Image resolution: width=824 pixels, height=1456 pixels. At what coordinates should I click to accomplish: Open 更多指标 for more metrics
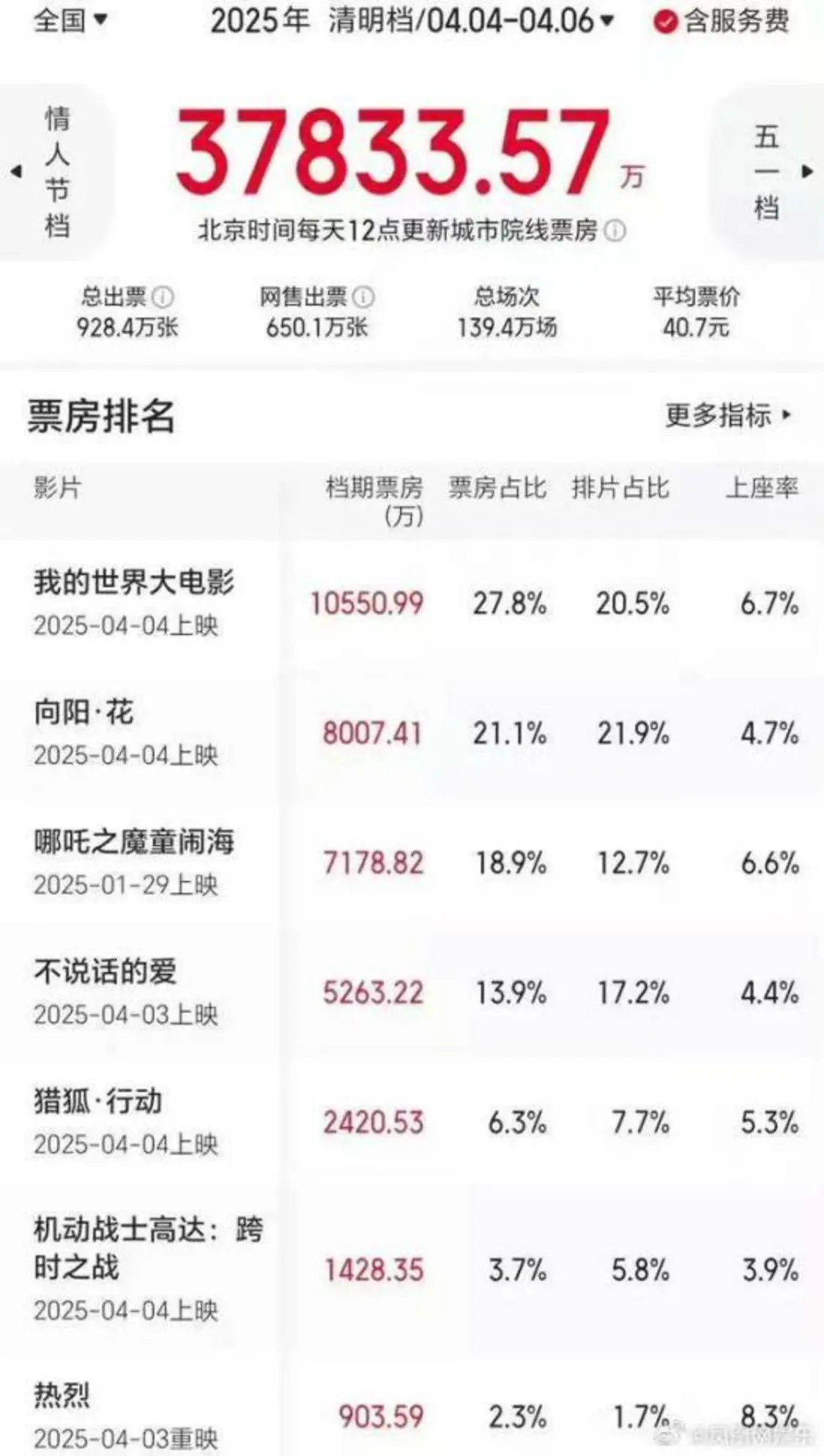pos(729,415)
